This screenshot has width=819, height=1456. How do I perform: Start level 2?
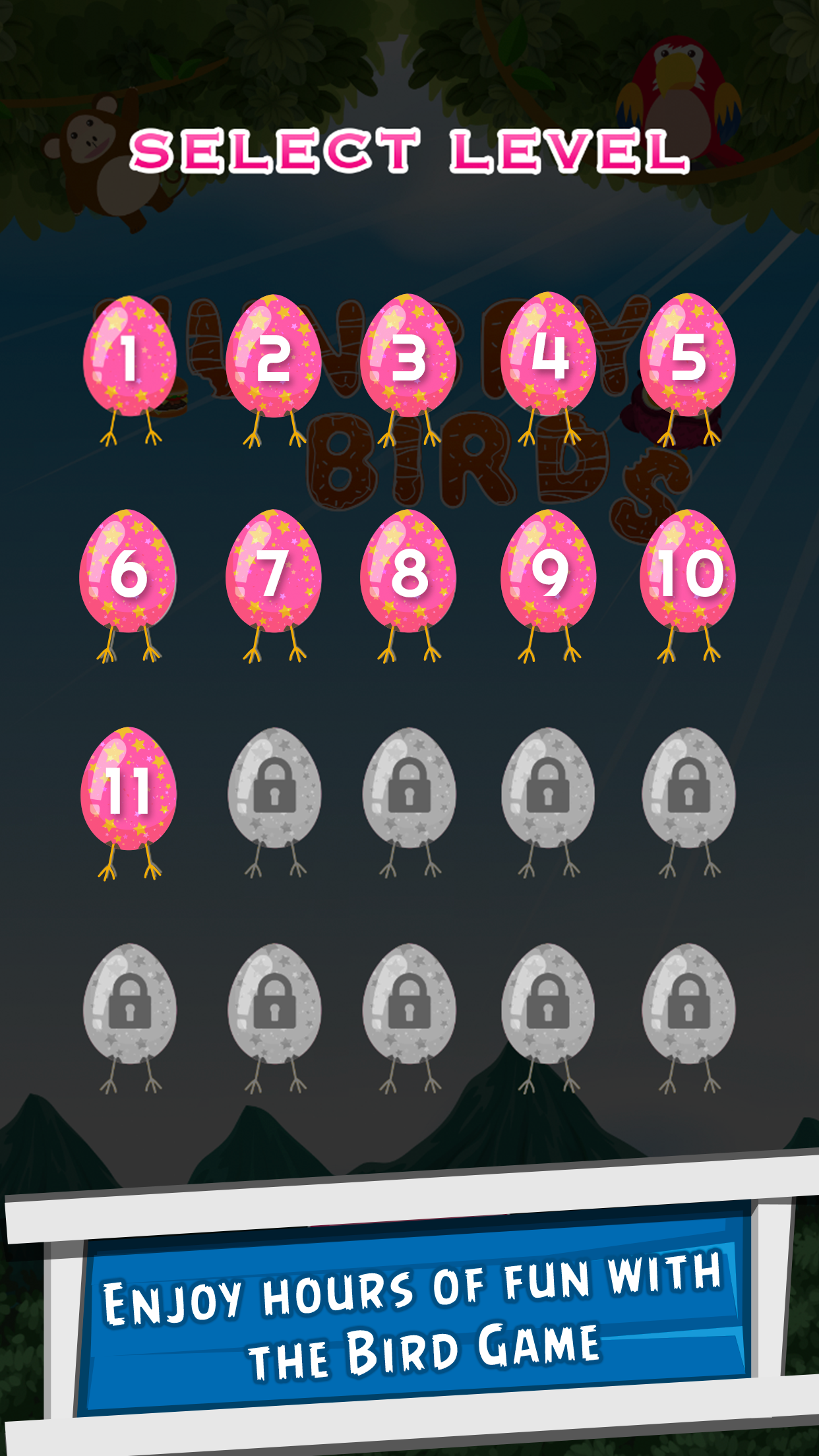click(274, 369)
